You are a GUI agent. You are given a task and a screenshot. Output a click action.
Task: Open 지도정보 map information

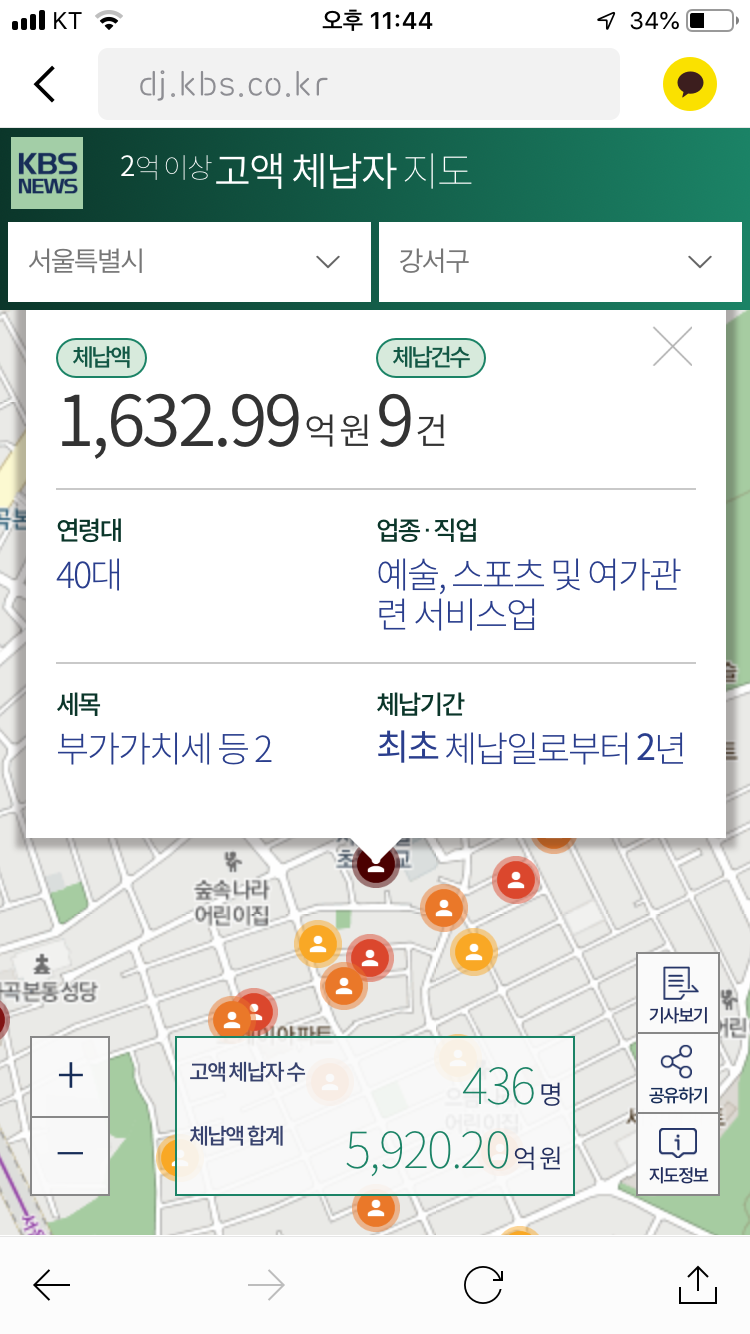[x=678, y=1154]
